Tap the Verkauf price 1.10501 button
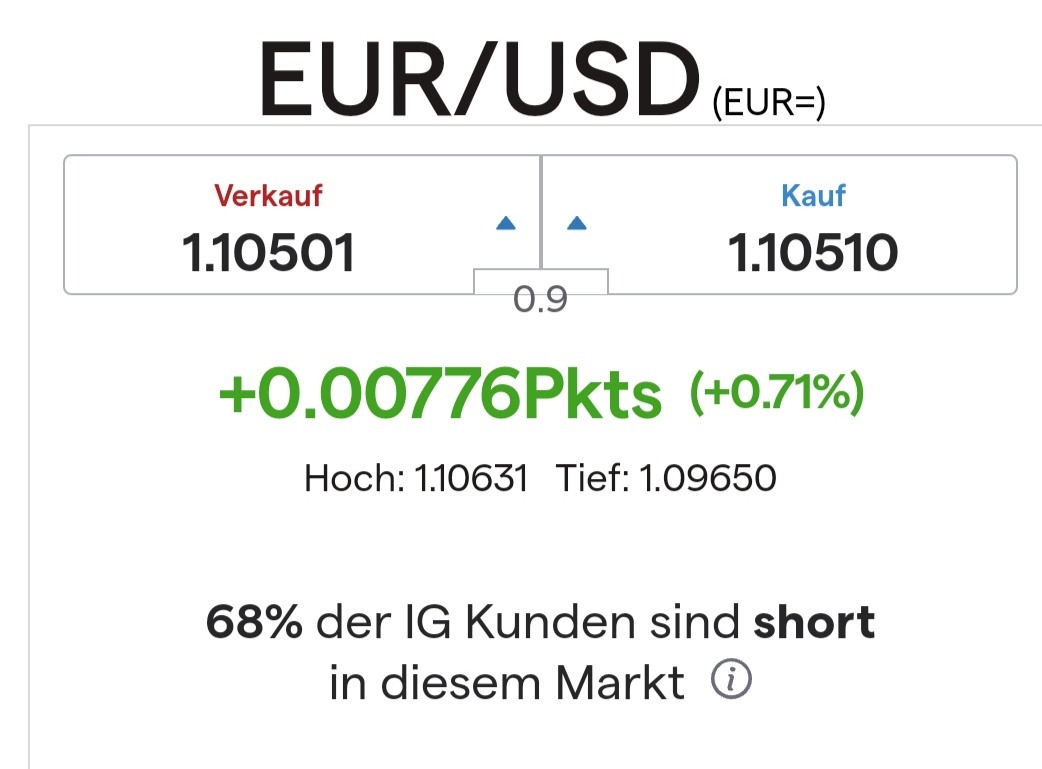This screenshot has height=769, width=1042. click(x=300, y=225)
